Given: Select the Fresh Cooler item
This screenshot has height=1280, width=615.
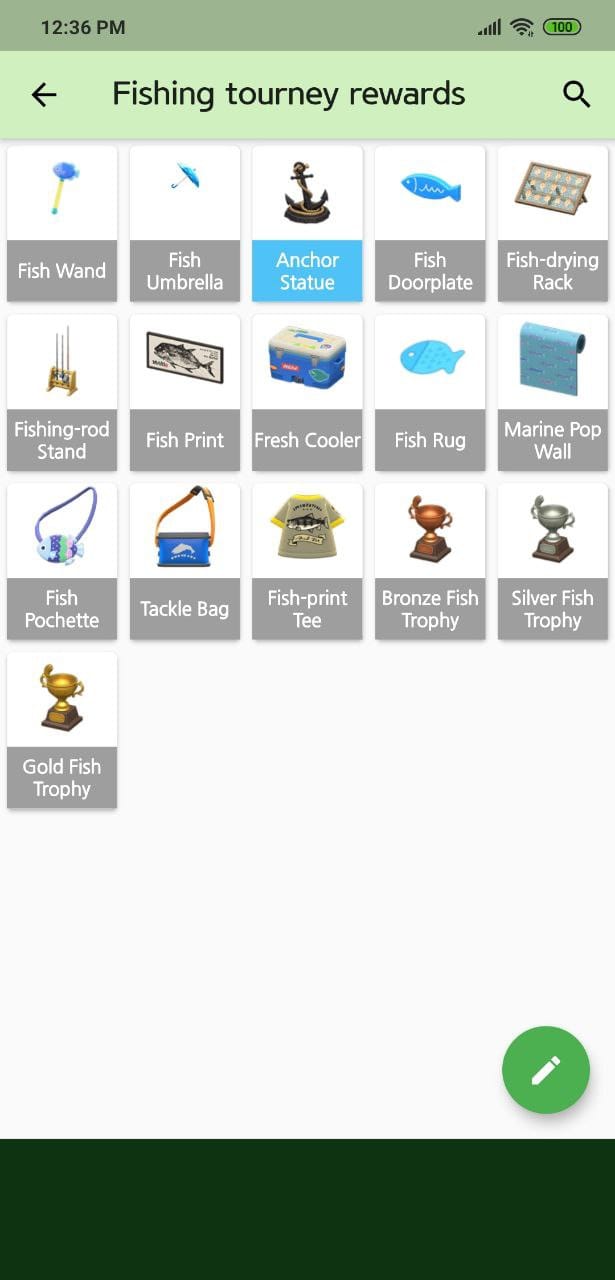Looking at the screenshot, I should click(307, 393).
